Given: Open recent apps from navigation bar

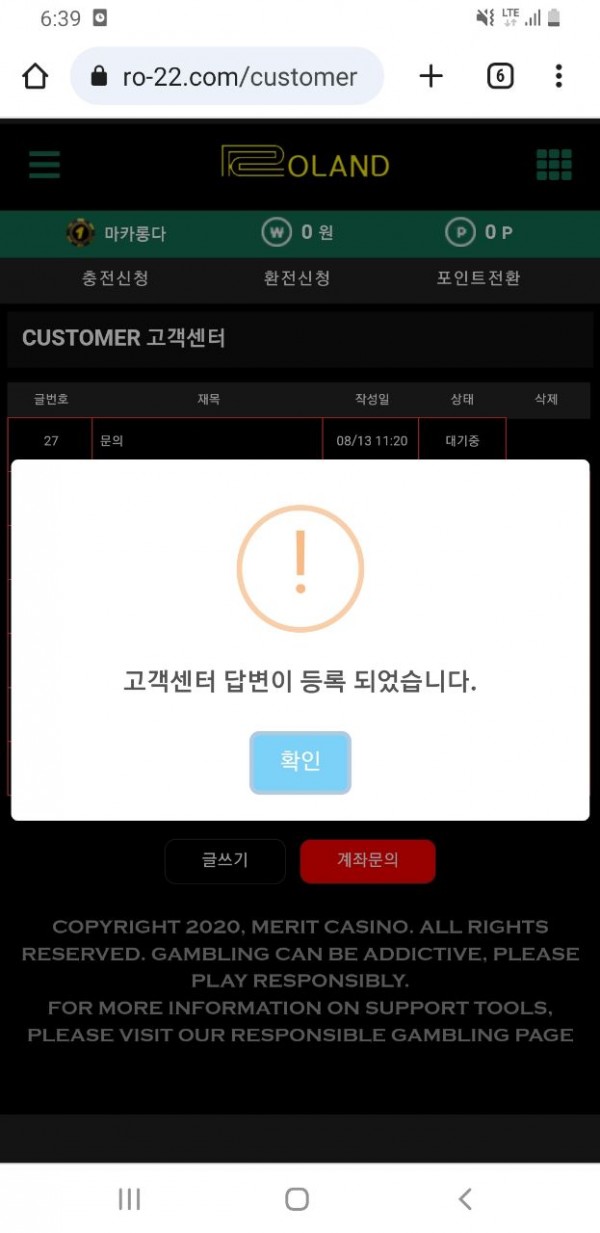Looking at the screenshot, I should tap(129, 1198).
